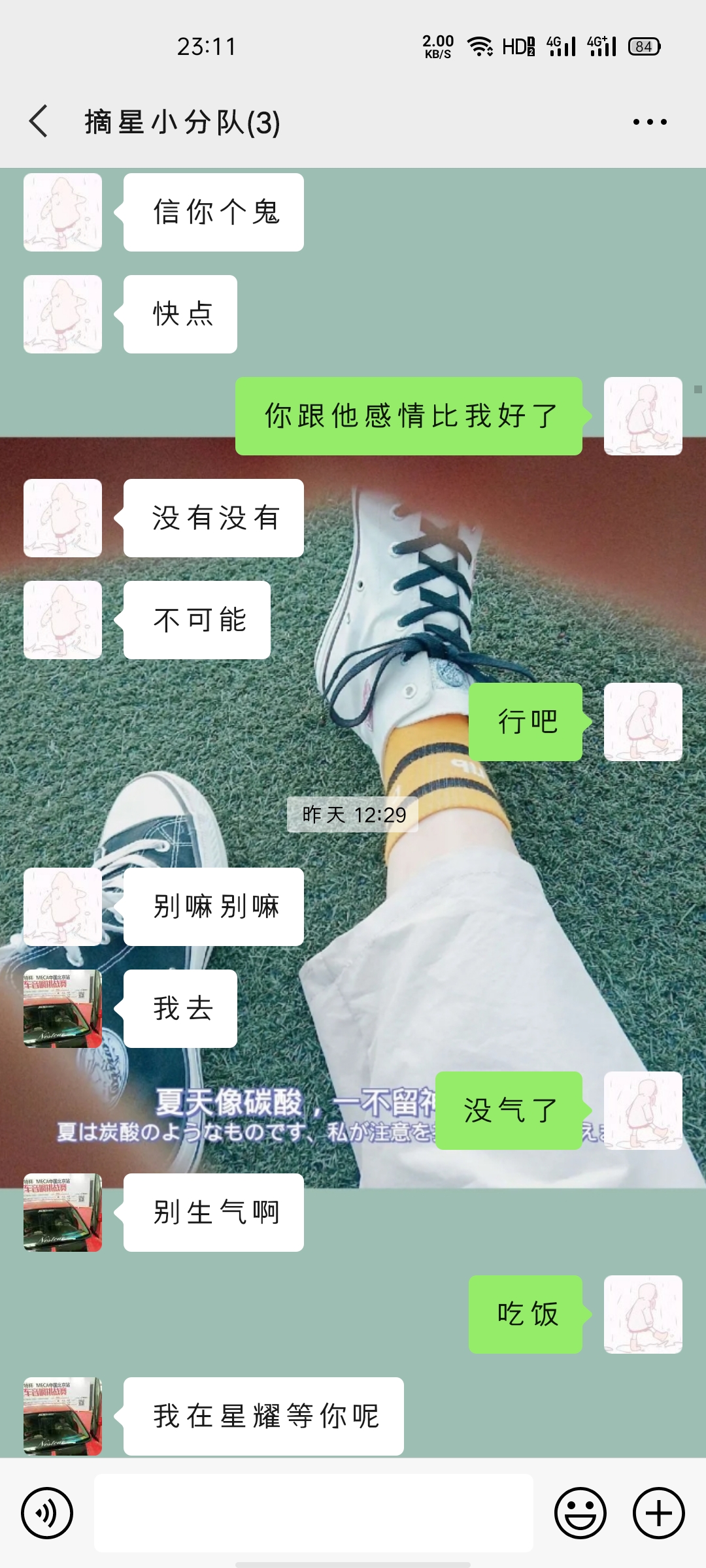Open the emoji picker

coord(580,1513)
